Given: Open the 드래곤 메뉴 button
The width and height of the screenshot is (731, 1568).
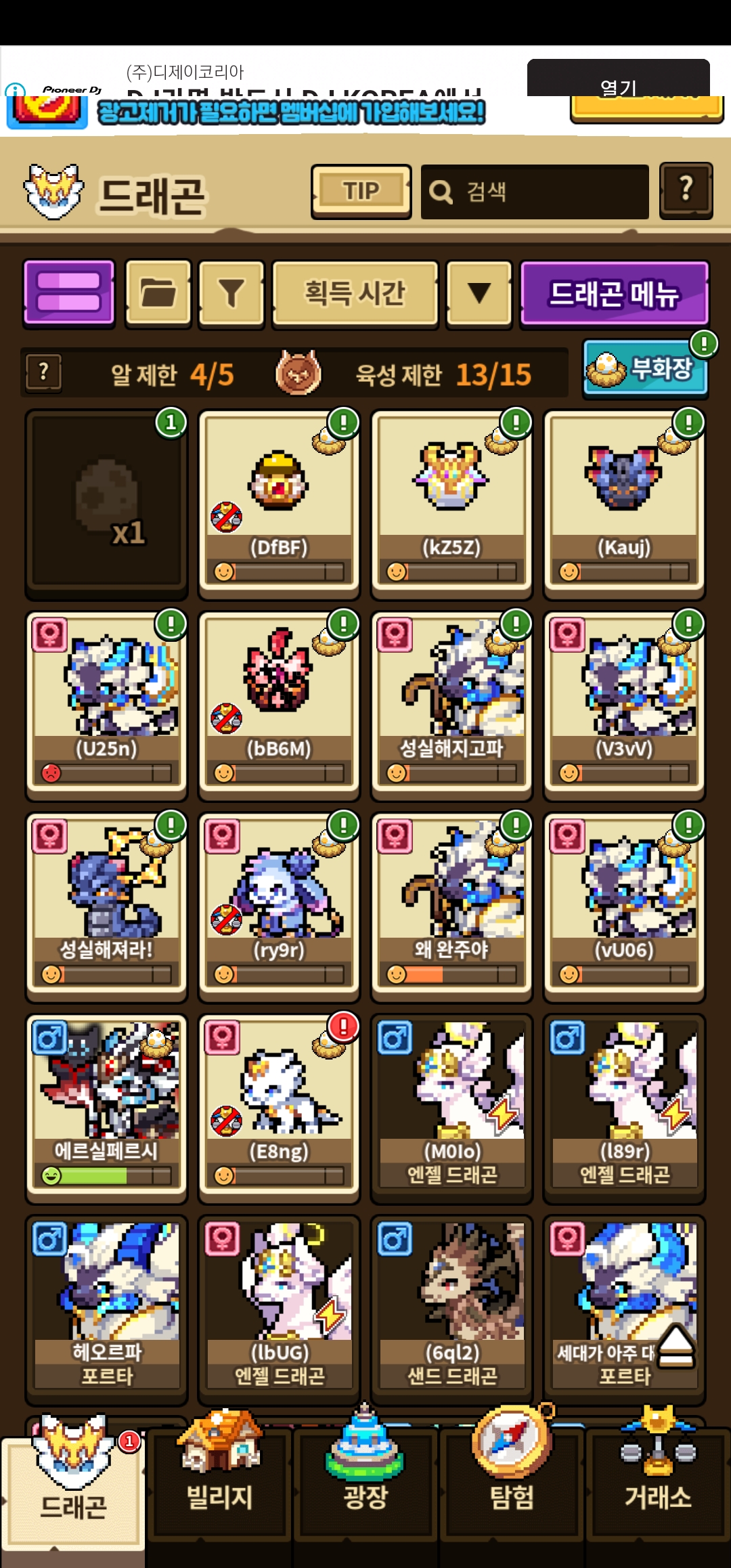Looking at the screenshot, I should (x=615, y=293).
